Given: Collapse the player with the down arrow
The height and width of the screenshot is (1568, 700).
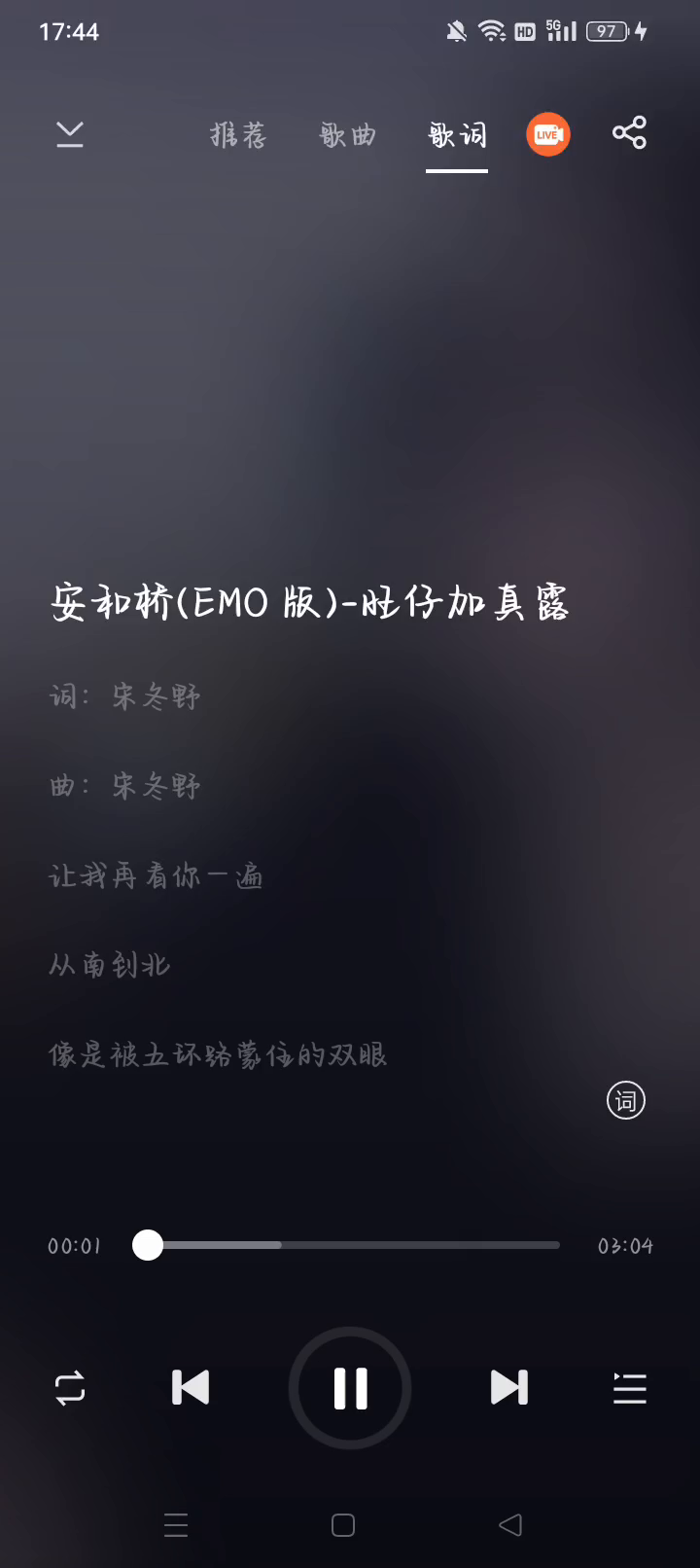Looking at the screenshot, I should pos(70,134).
